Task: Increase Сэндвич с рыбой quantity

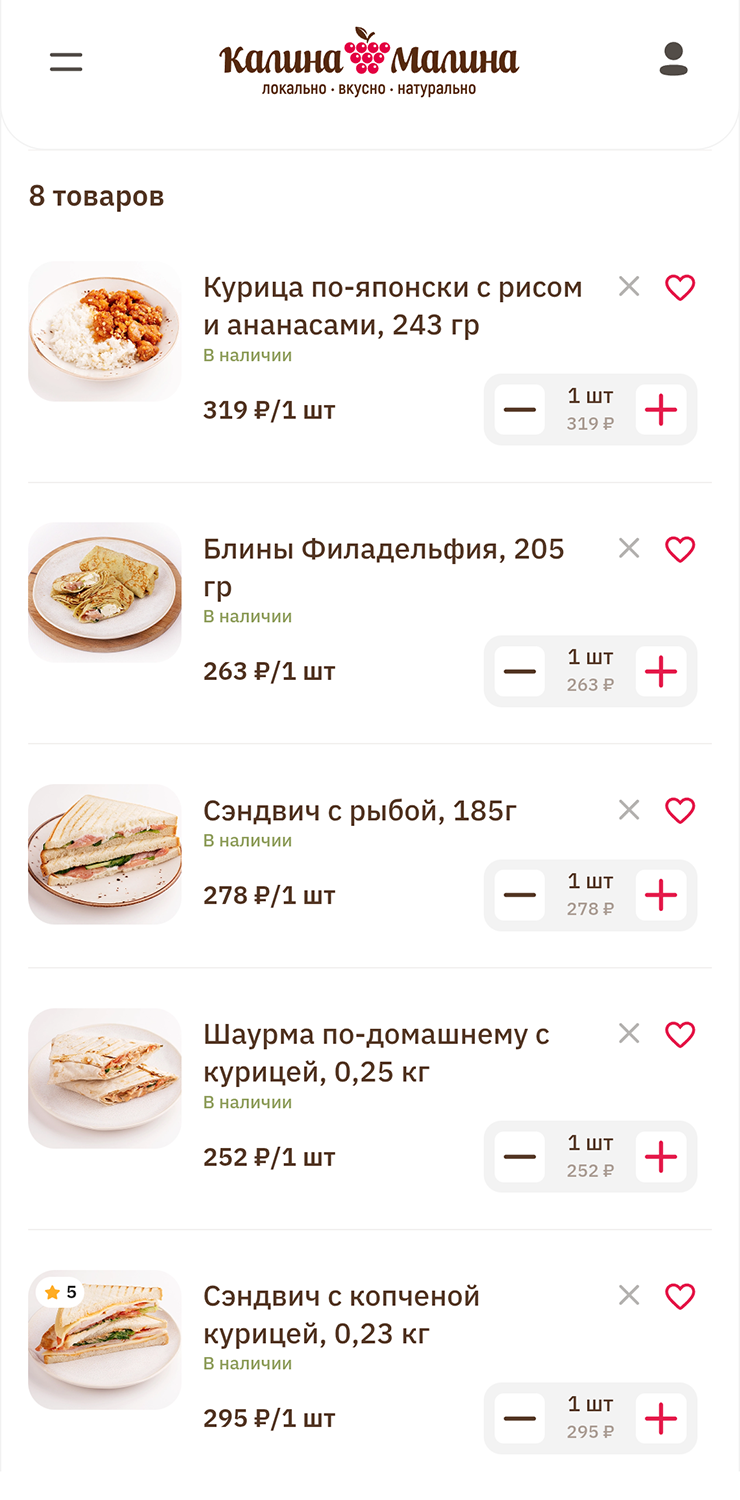Action: [x=661, y=895]
